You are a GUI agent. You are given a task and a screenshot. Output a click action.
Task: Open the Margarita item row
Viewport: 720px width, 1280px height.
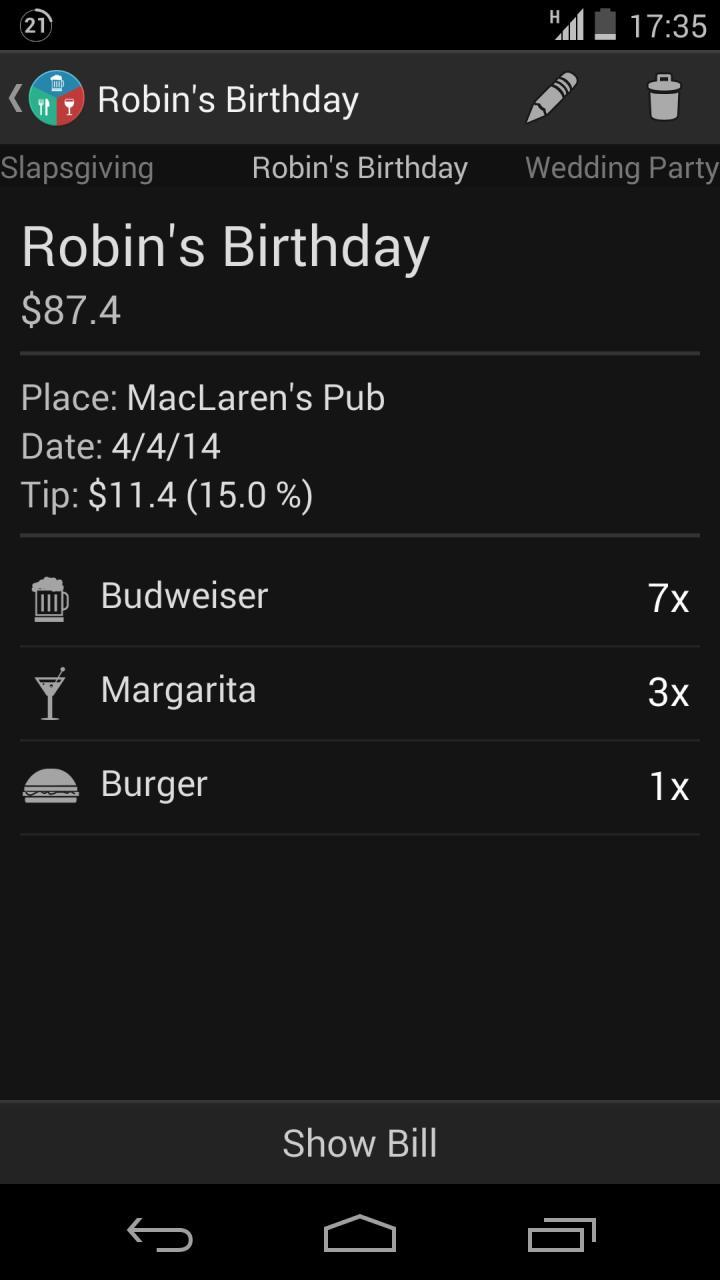coord(360,693)
